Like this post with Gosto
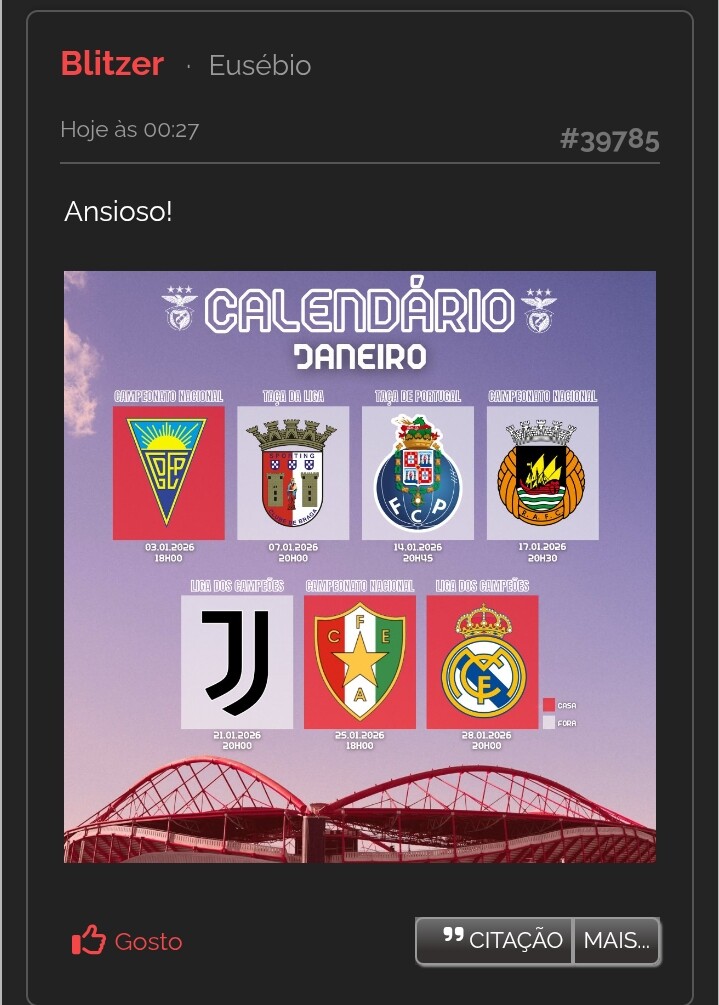719x1005 pixels. tap(127, 941)
